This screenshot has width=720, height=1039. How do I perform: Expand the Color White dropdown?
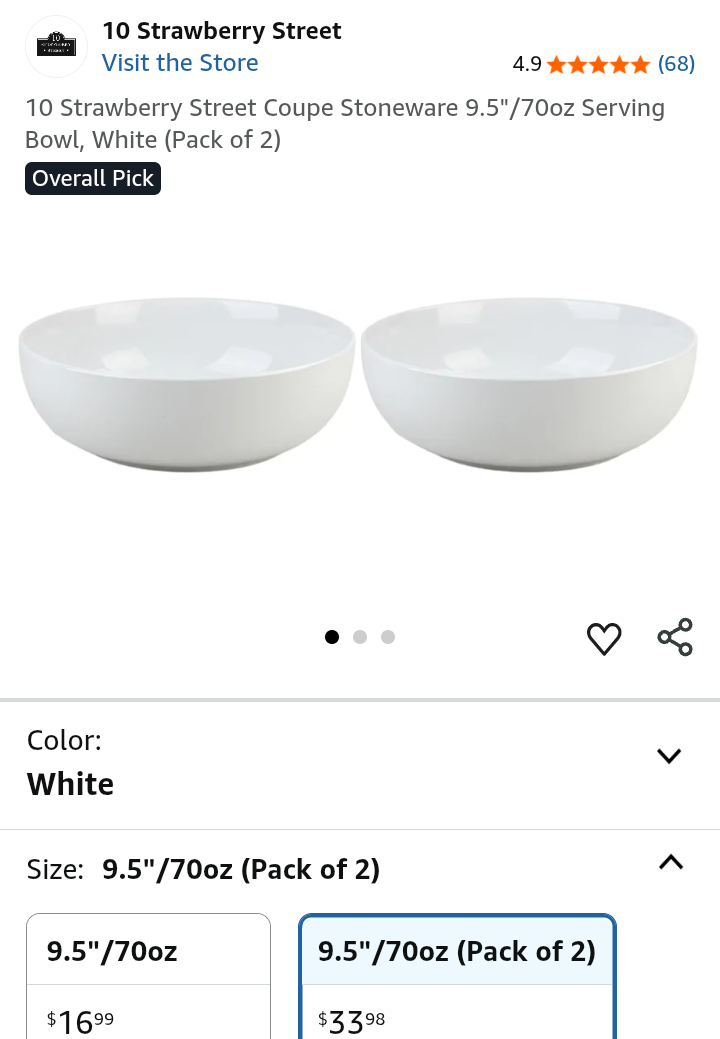click(x=668, y=756)
